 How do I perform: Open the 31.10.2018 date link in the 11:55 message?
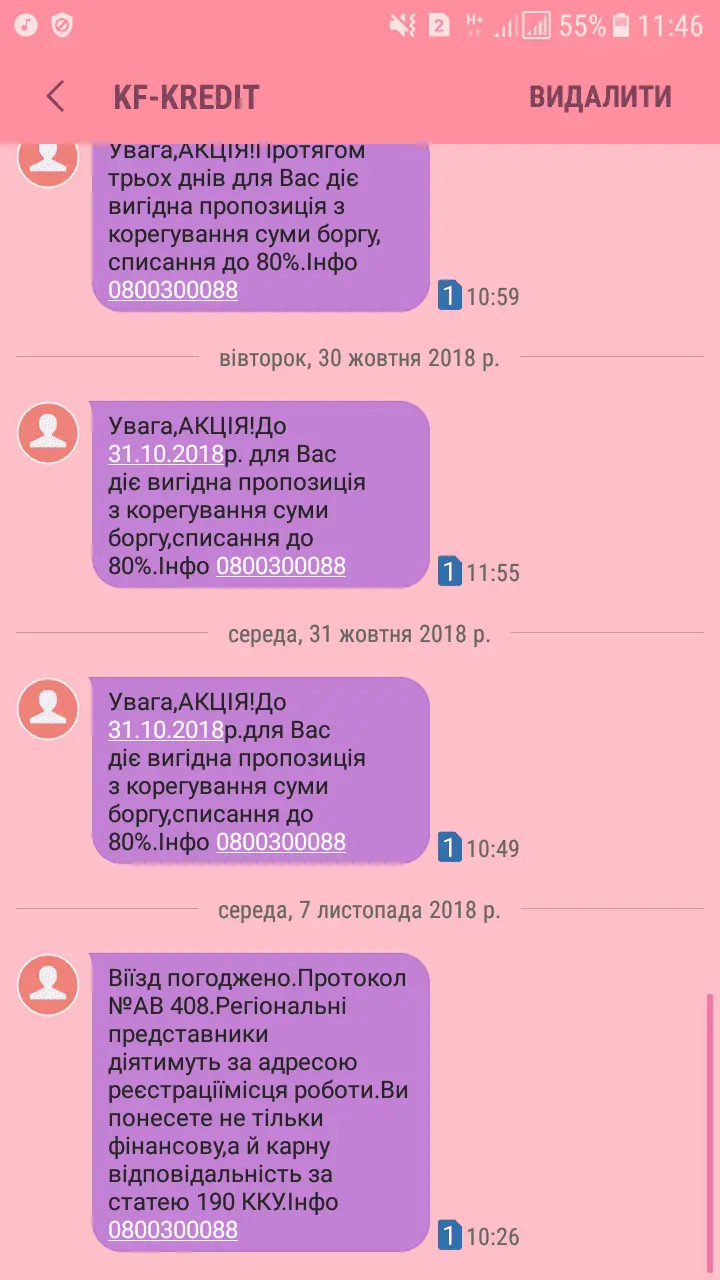166,455
